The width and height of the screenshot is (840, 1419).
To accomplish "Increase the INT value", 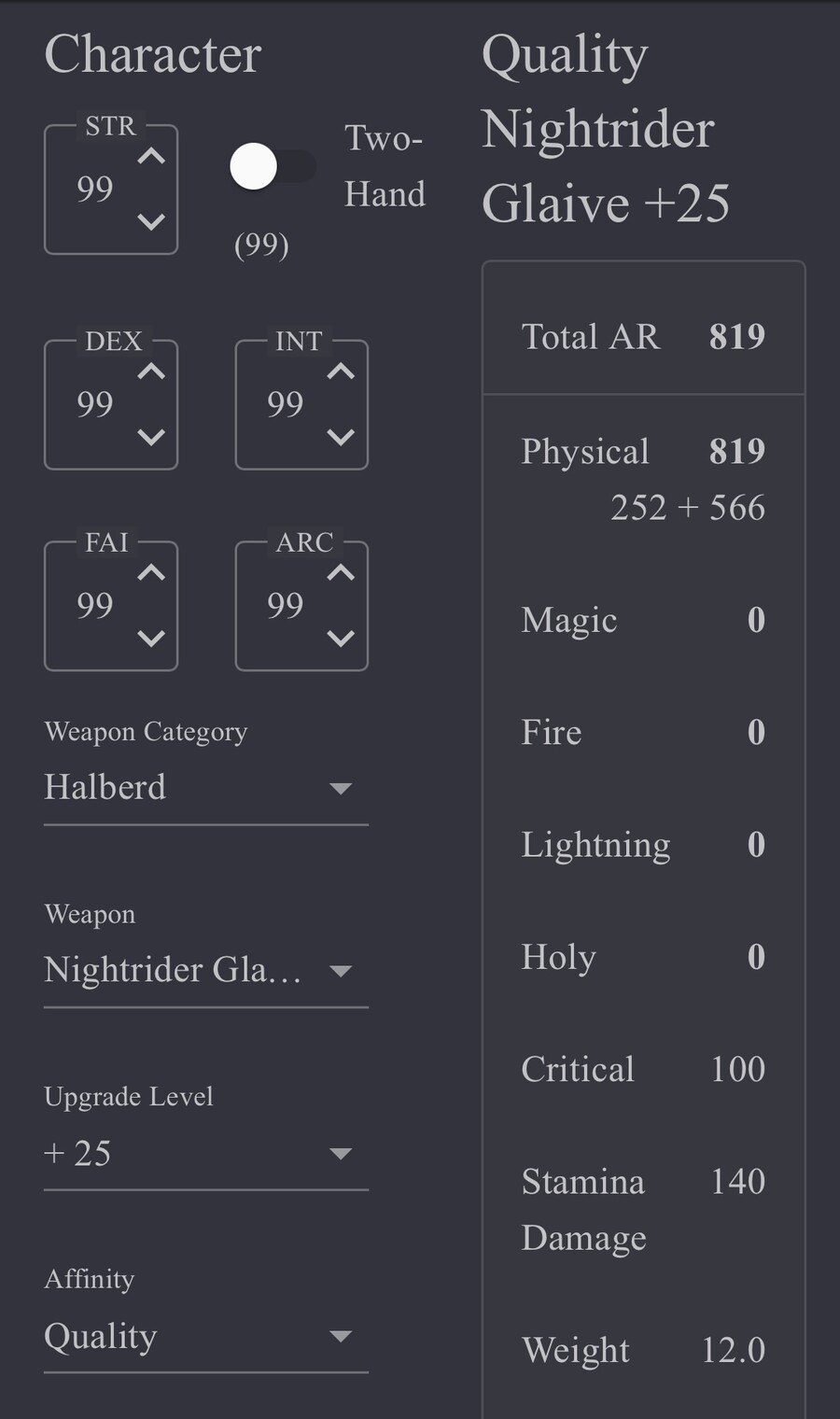I will point(341,372).
